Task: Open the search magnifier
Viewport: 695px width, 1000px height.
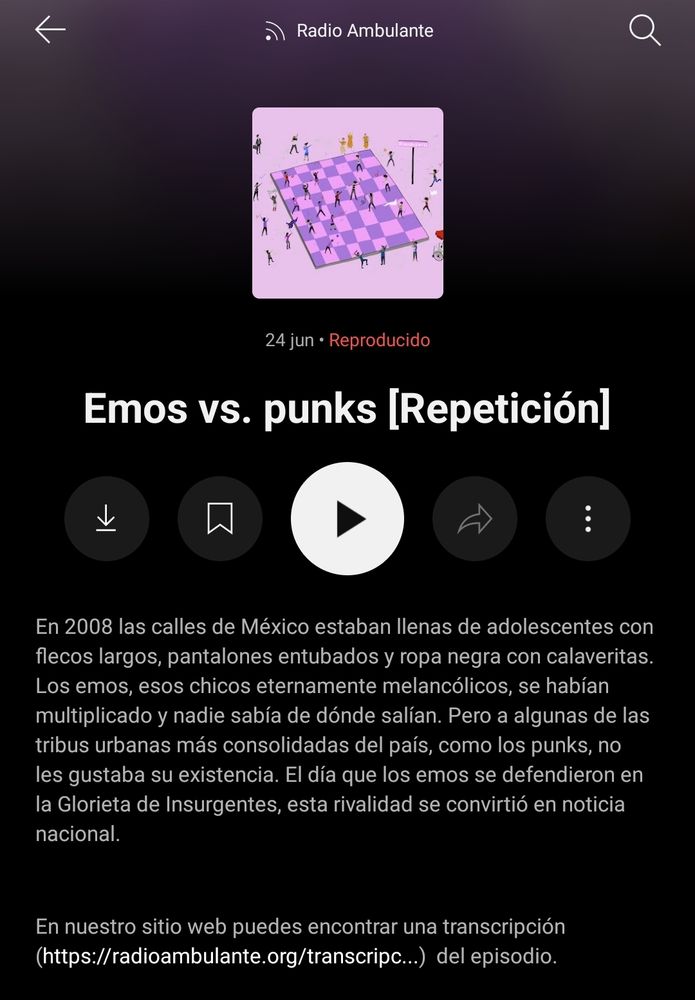Action: (644, 30)
